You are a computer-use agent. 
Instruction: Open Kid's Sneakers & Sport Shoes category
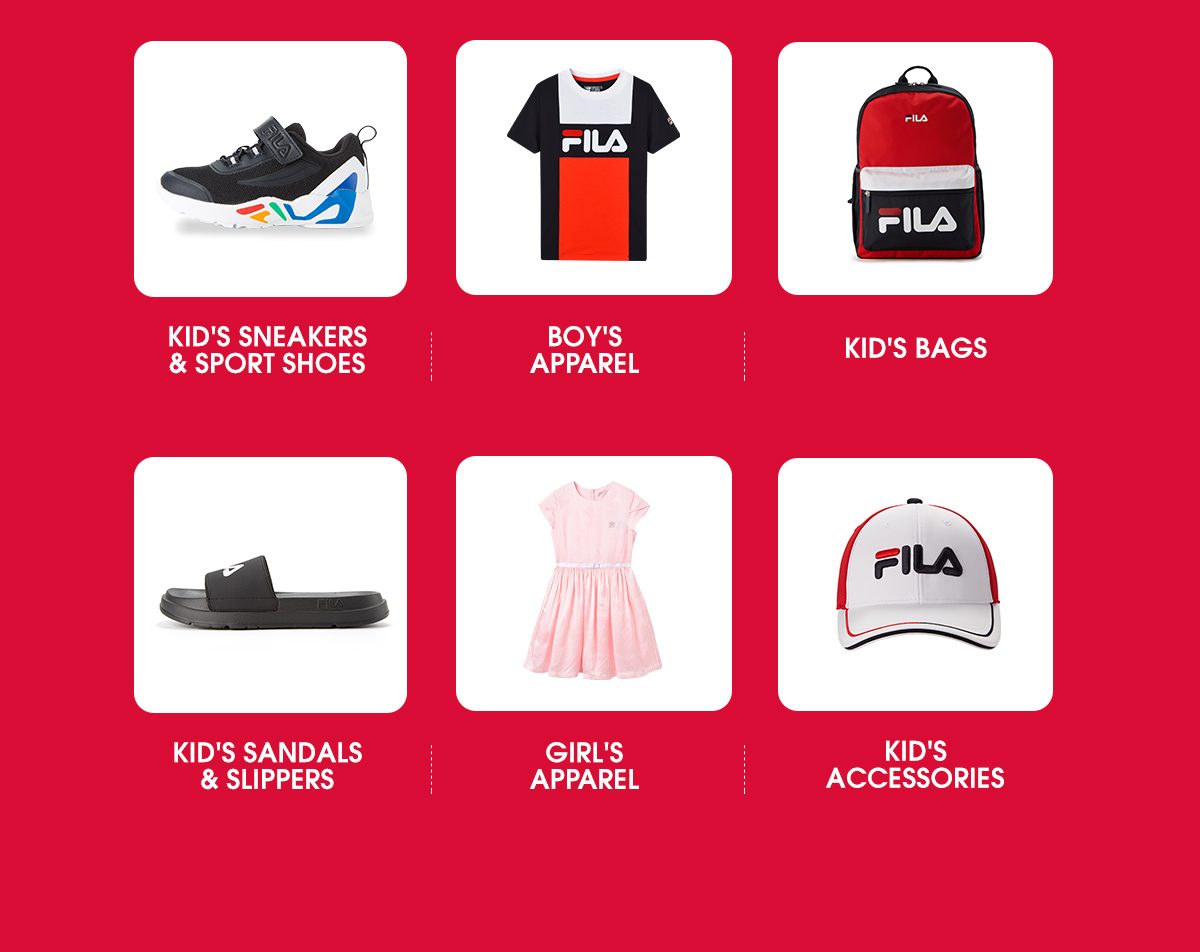pos(270,169)
